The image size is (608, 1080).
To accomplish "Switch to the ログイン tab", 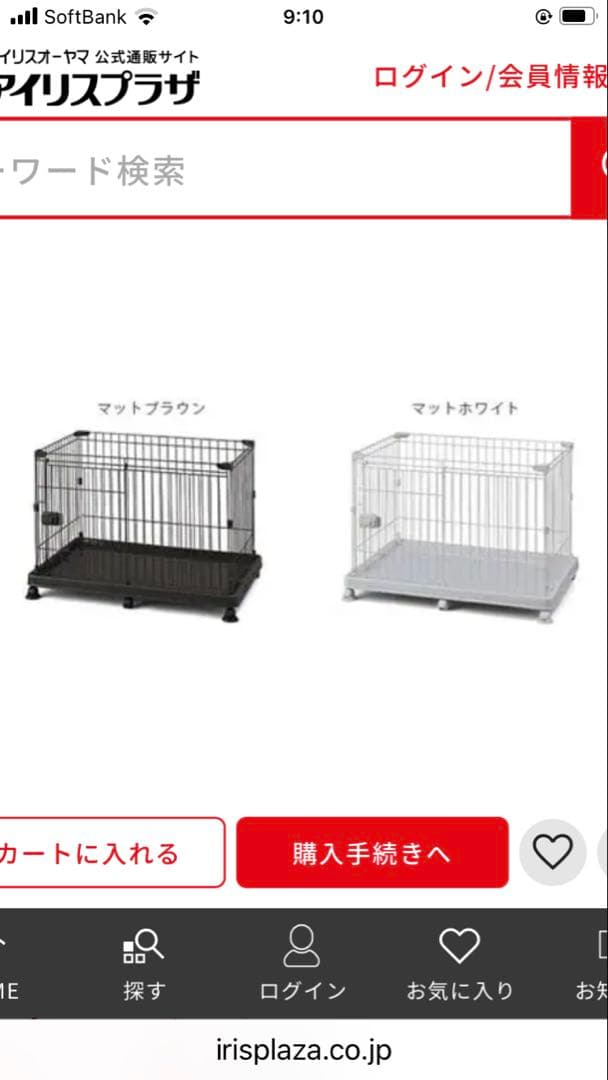I will (x=302, y=964).
